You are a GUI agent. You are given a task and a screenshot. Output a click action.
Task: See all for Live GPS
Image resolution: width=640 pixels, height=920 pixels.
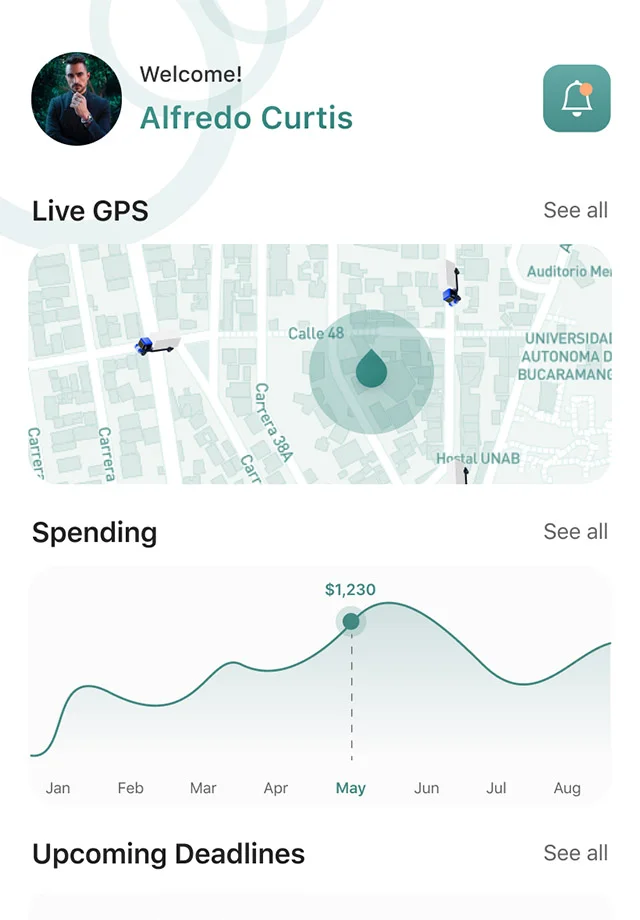click(x=575, y=210)
